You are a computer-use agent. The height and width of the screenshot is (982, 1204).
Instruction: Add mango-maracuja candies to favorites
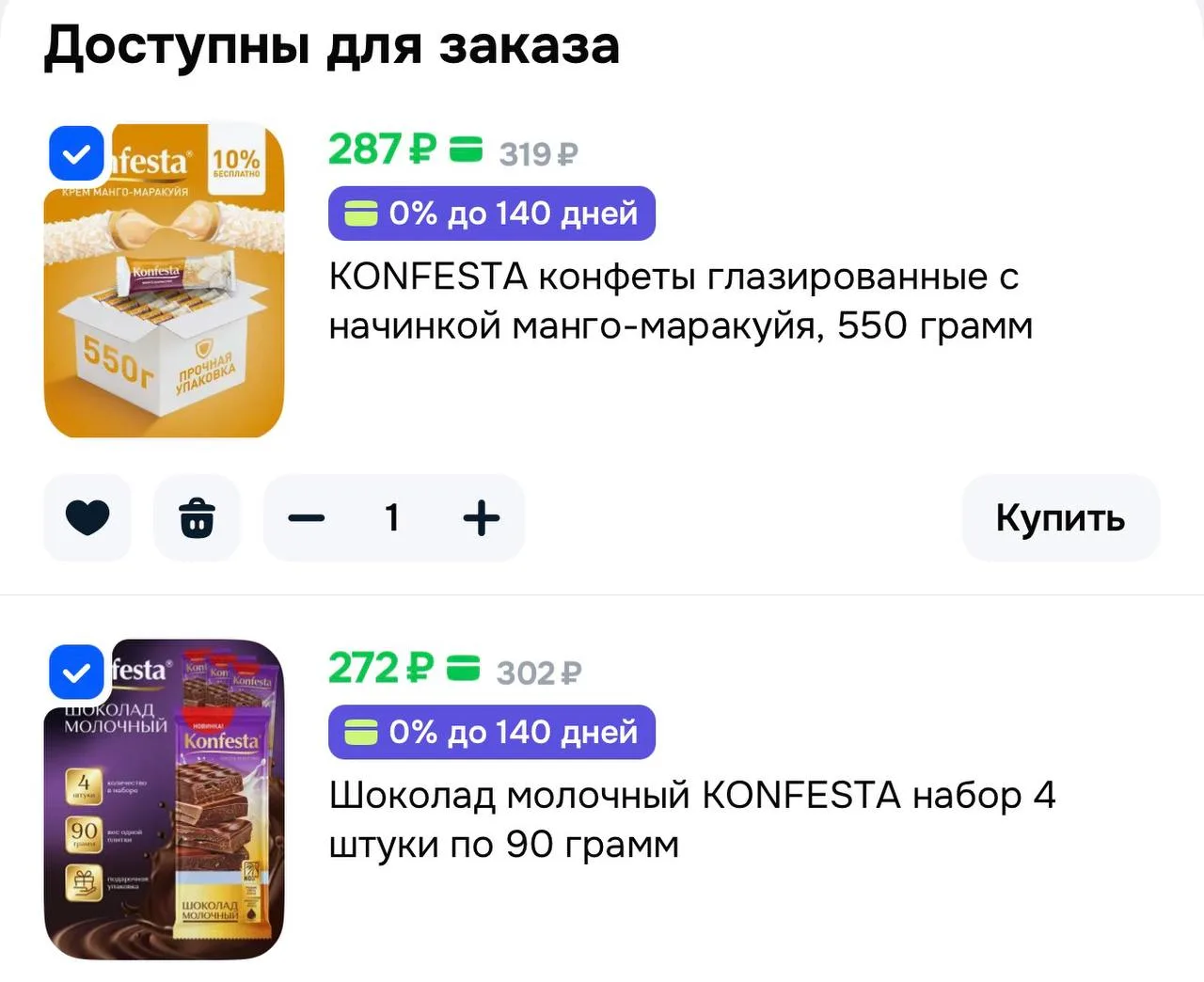pyautogui.click(x=87, y=517)
